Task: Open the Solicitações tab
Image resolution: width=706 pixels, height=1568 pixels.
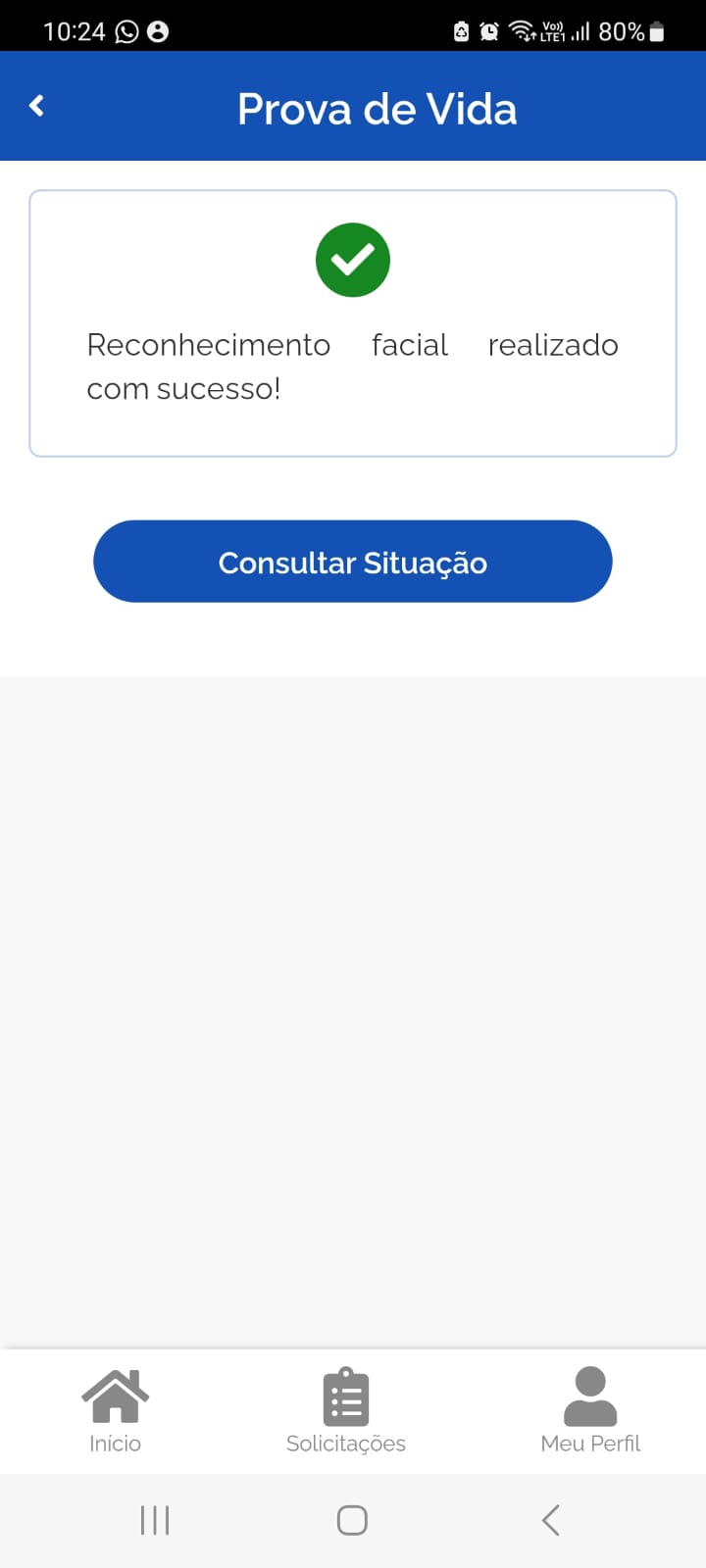Action: 346,1411
